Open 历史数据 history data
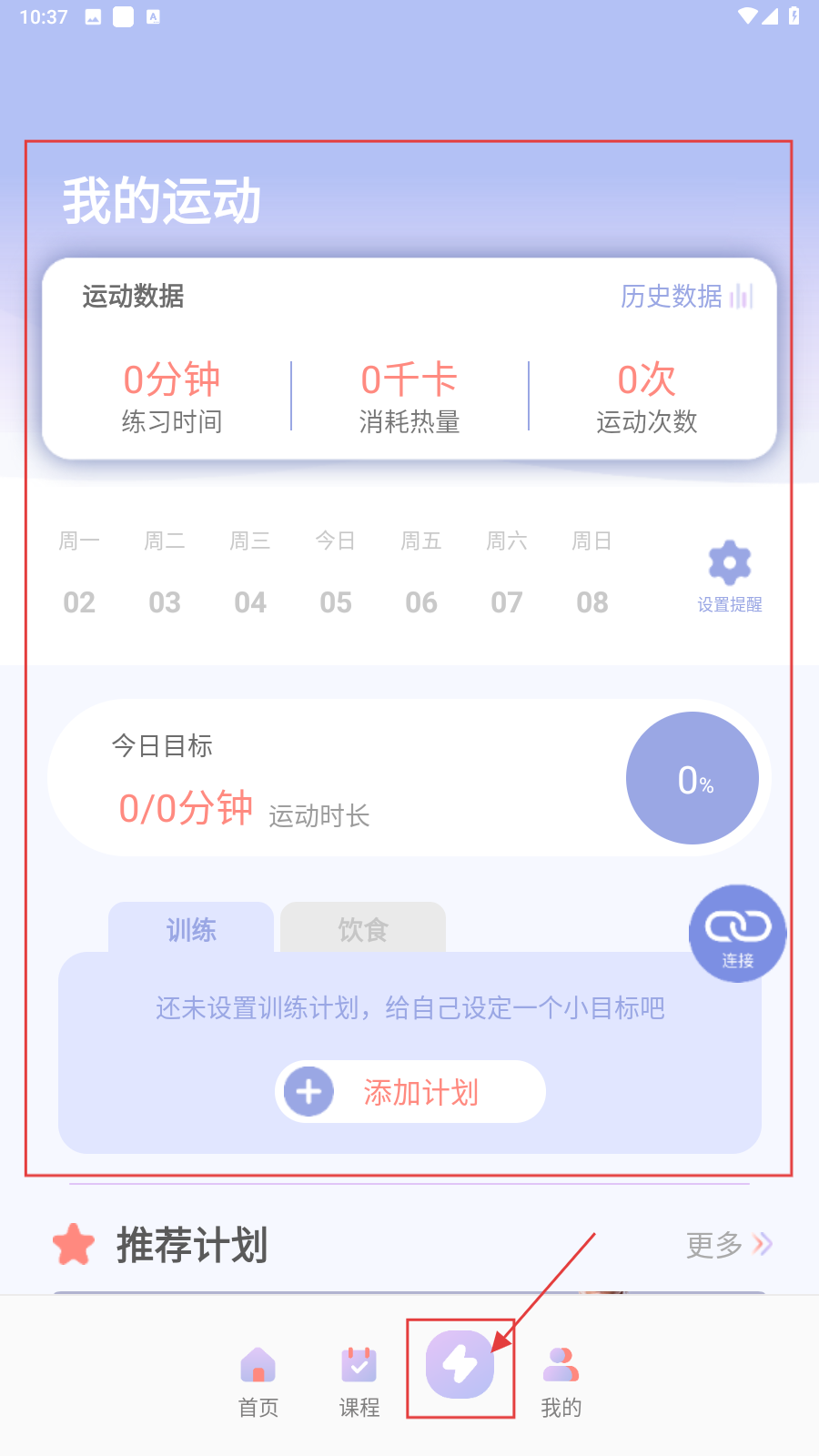This screenshot has width=819, height=1456. coord(686,296)
